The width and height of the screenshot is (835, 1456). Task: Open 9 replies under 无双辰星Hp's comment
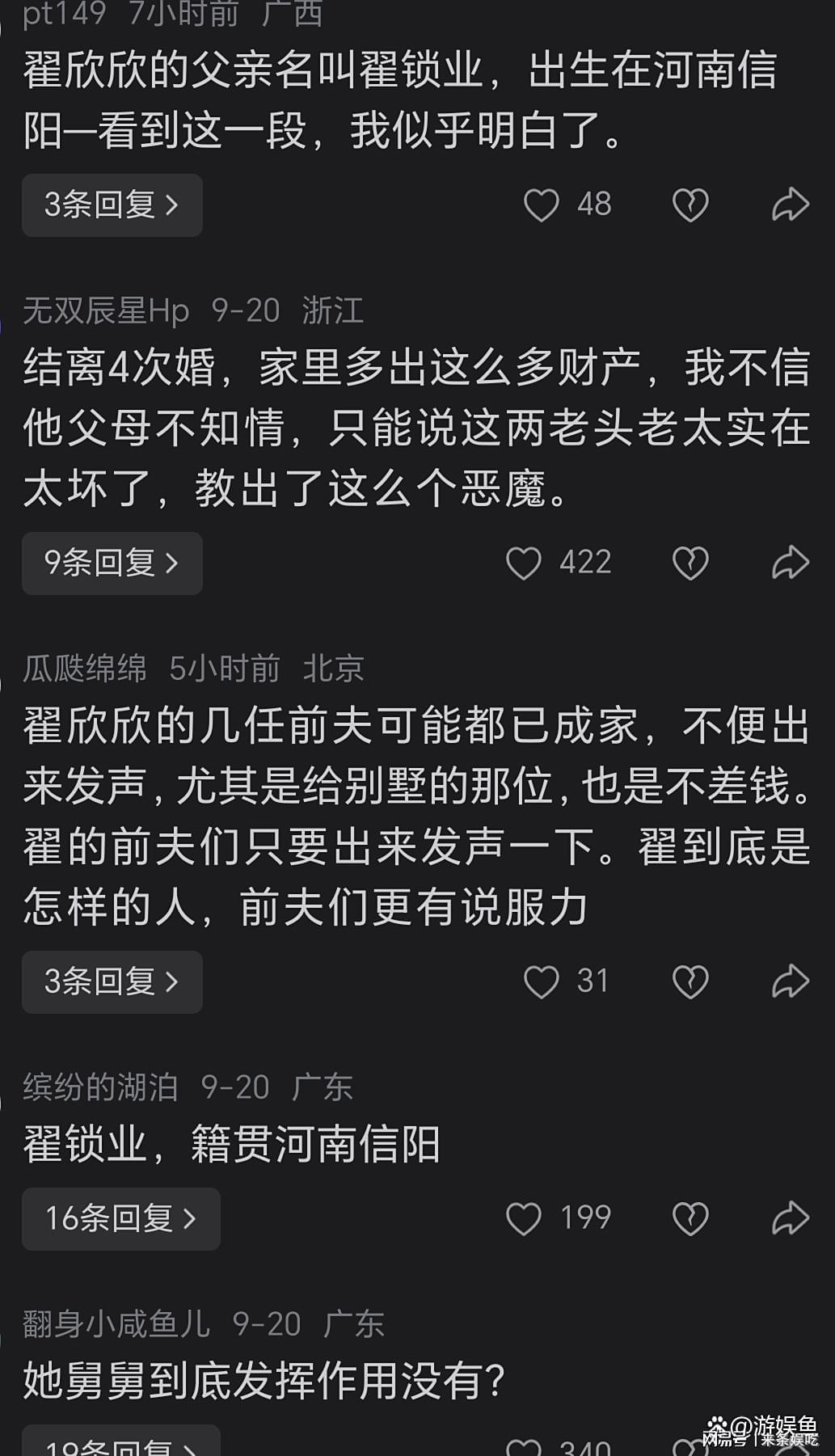112,563
